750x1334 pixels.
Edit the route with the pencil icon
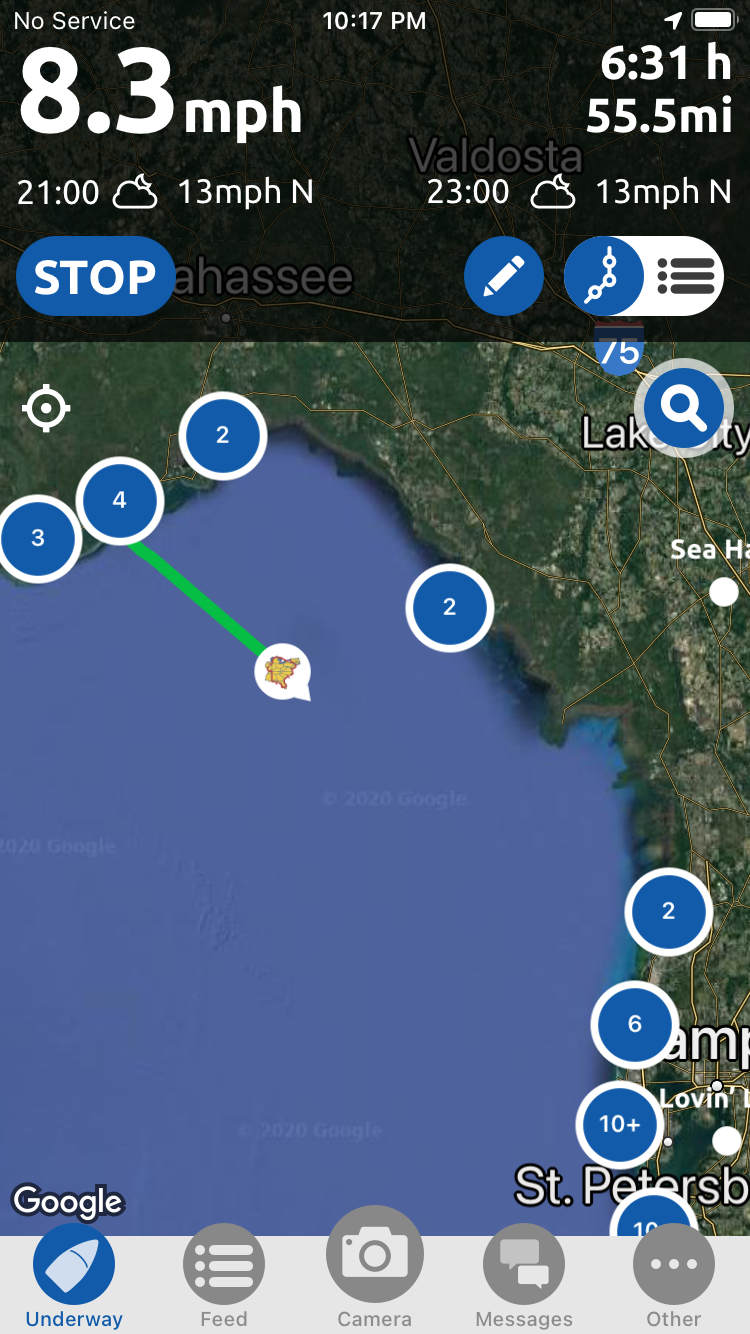tap(504, 277)
